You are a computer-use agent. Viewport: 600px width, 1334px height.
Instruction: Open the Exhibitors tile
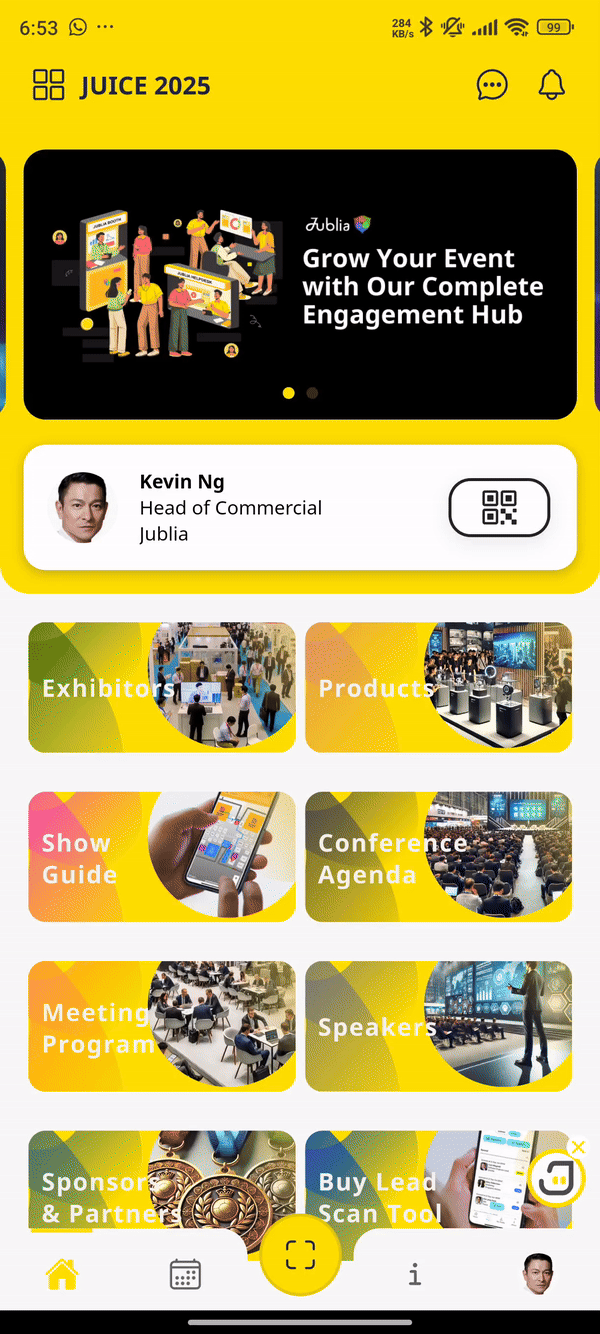pyautogui.click(x=162, y=688)
